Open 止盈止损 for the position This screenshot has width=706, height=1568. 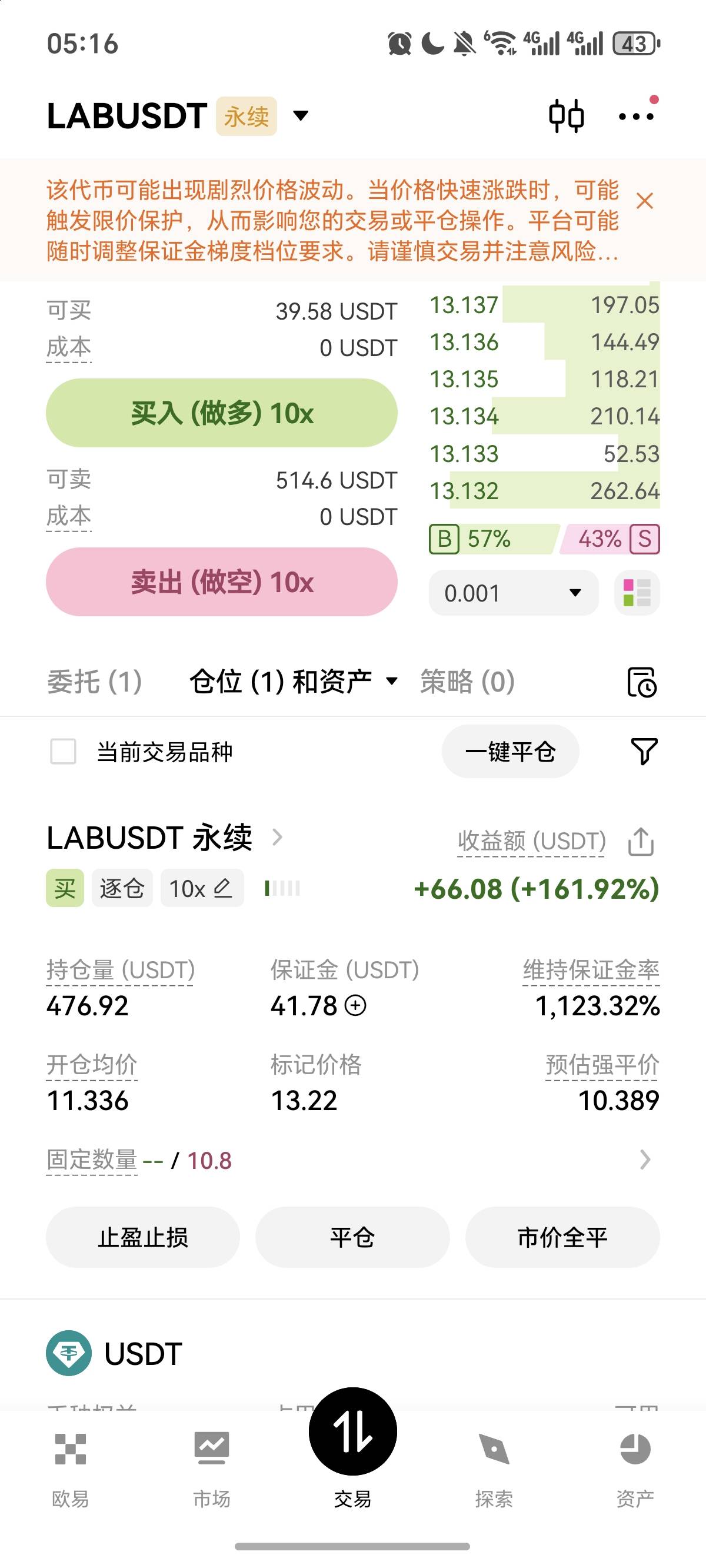click(143, 1237)
